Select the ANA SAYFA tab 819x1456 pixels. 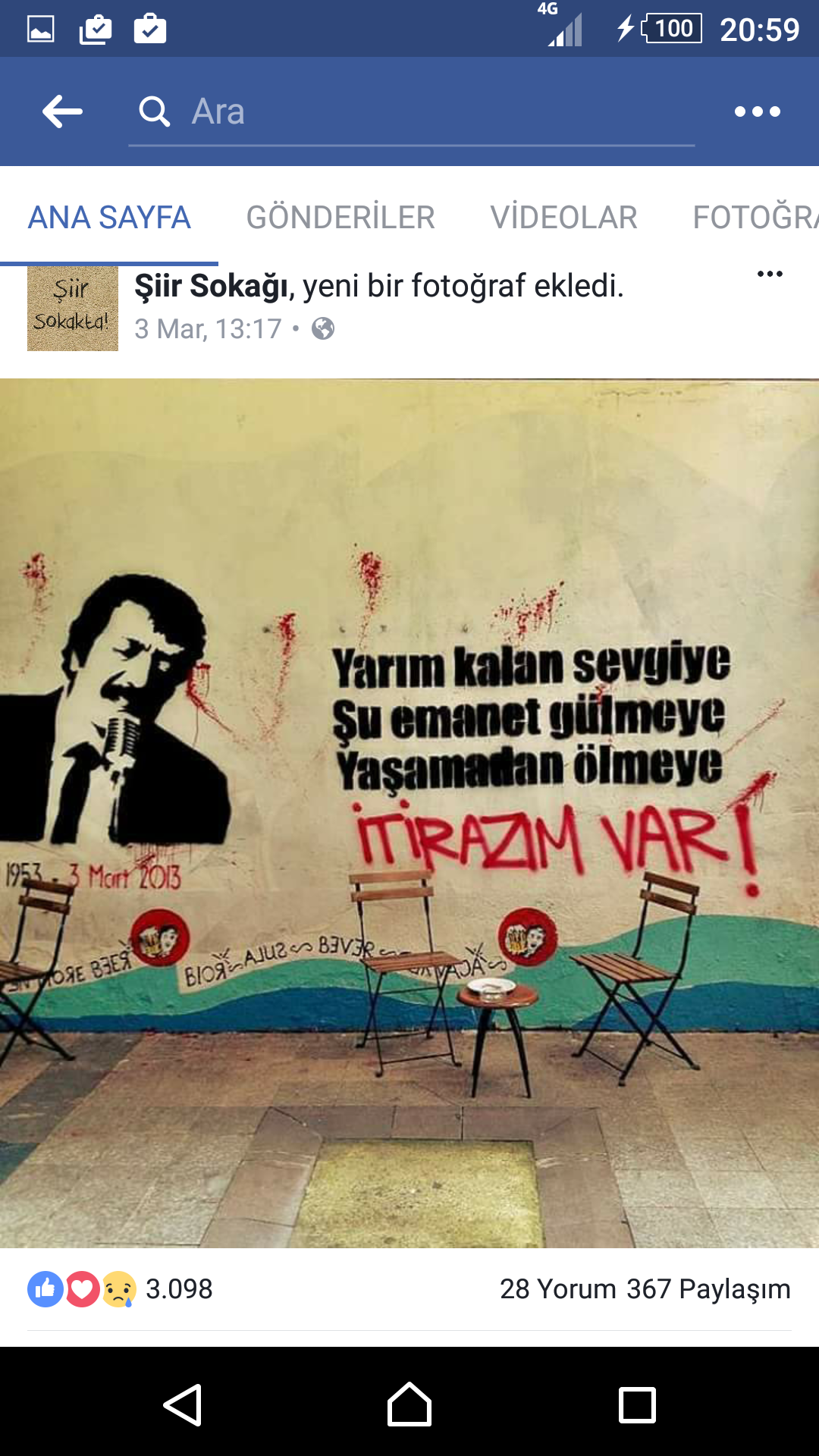point(109,218)
